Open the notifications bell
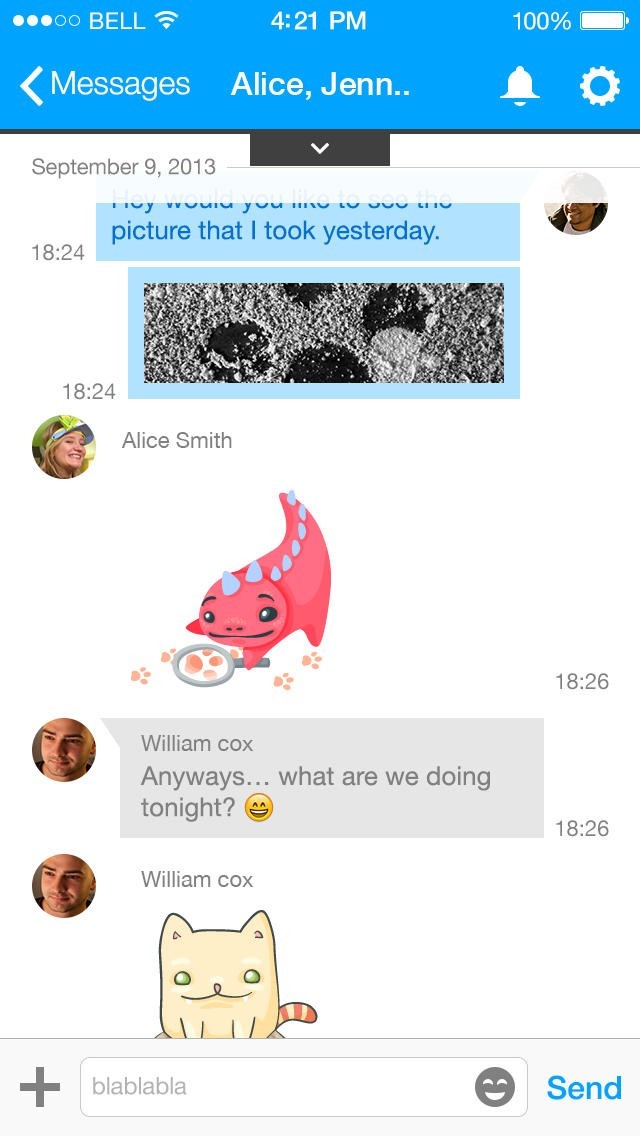This screenshot has height=1136, width=640. [520, 86]
